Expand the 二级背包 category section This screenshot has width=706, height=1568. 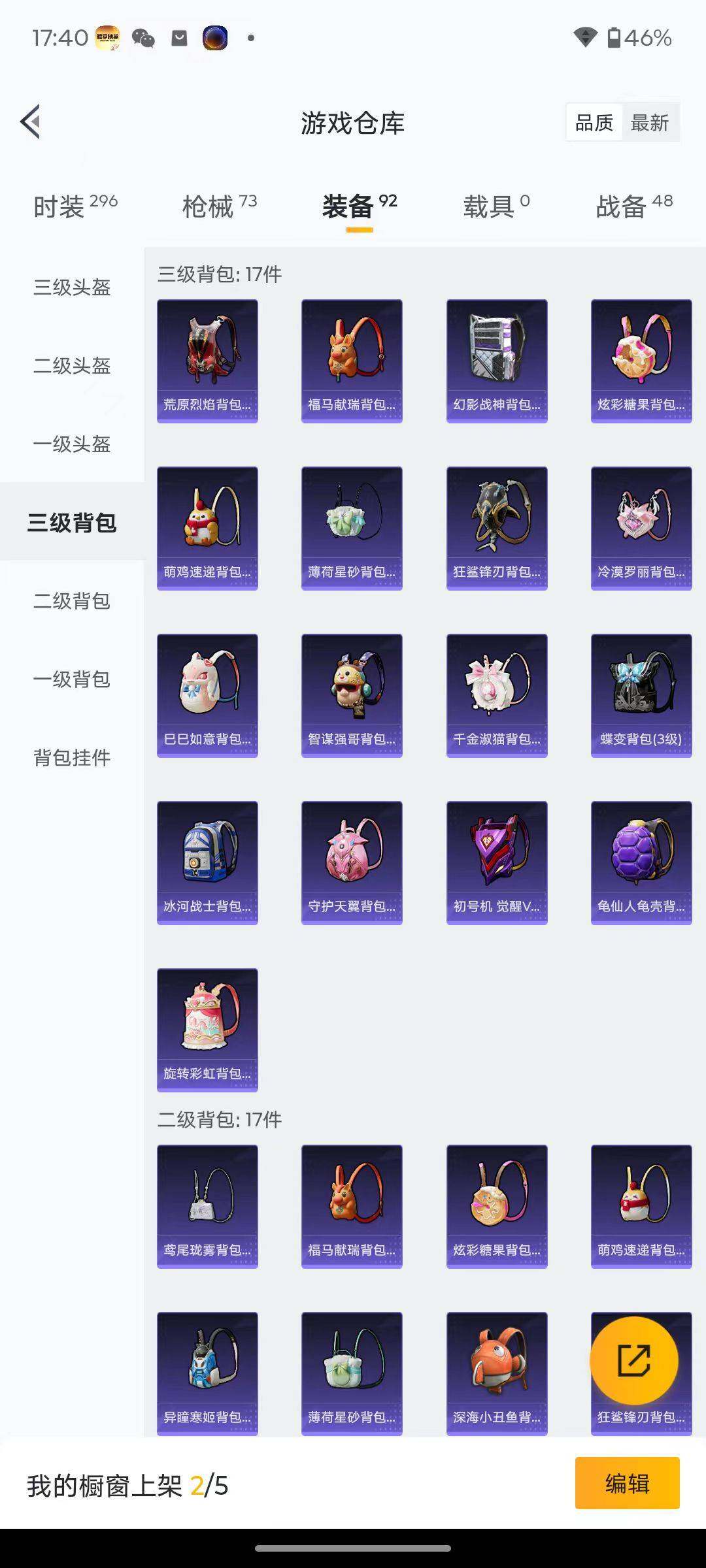pos(72,601)
